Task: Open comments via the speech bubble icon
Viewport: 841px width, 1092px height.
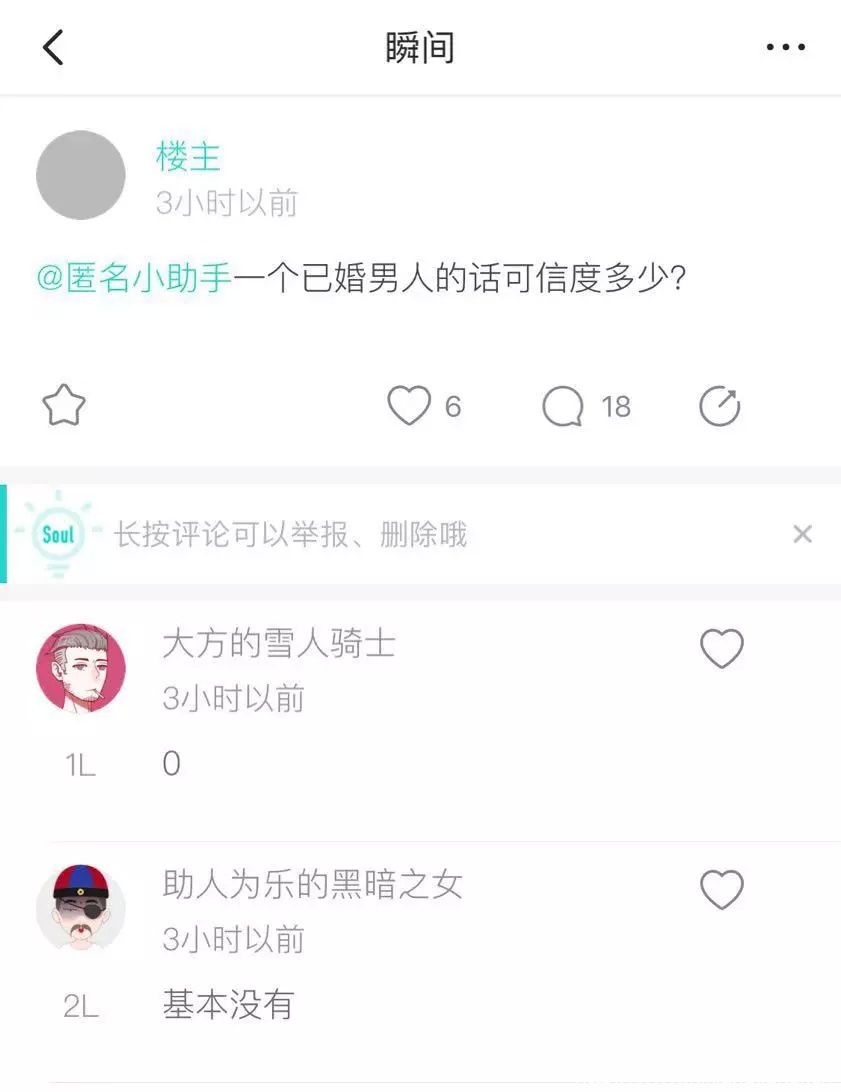Action: 563,406
